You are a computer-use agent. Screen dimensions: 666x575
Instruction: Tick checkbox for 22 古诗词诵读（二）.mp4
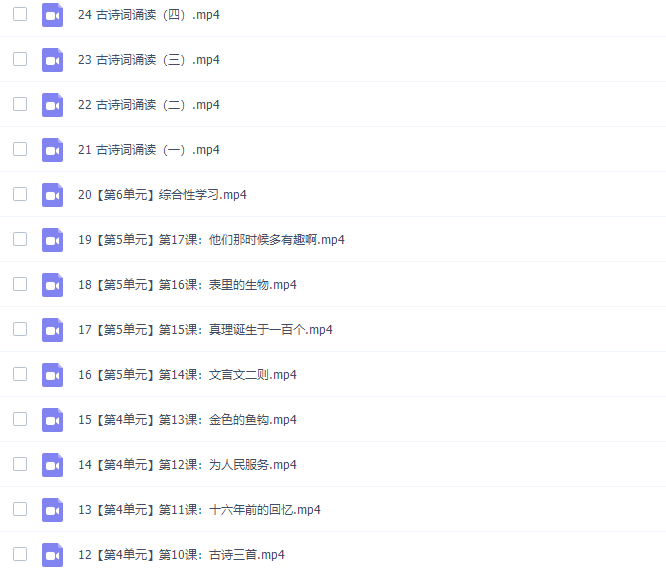pyautogui.click(x=20, y=104)
